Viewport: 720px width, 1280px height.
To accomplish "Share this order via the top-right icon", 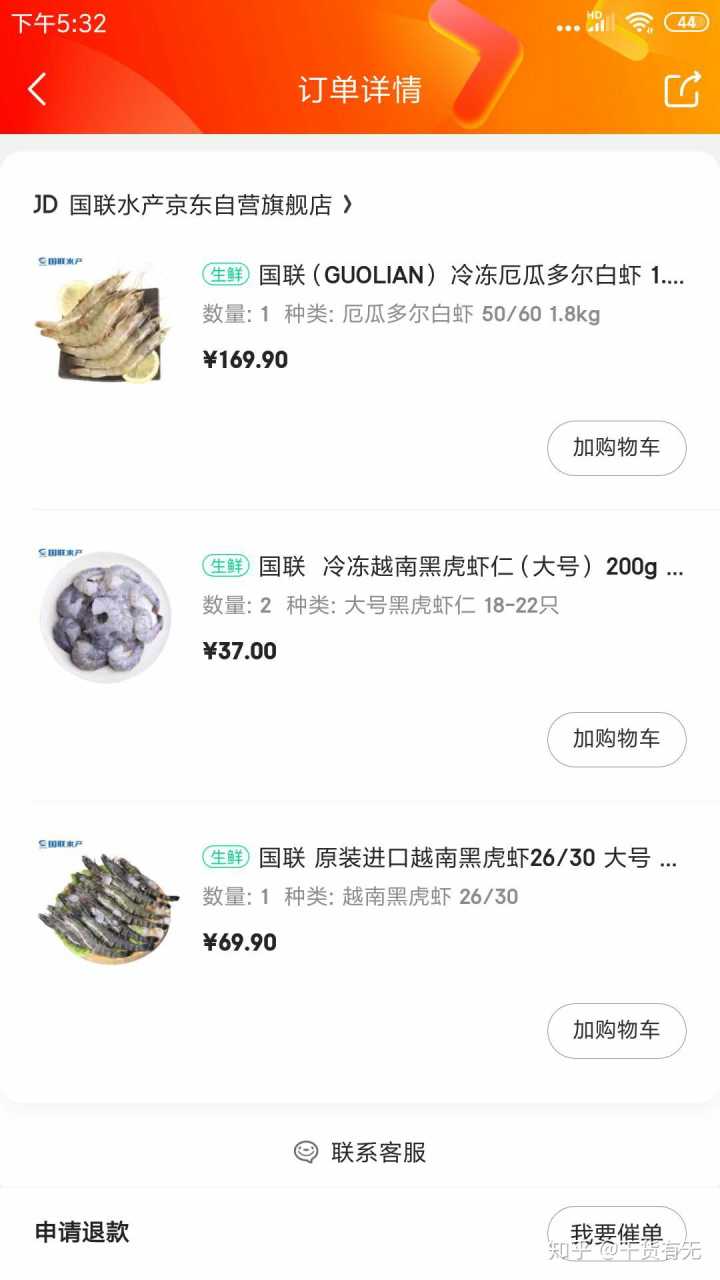I will click(x=683, y=90).
